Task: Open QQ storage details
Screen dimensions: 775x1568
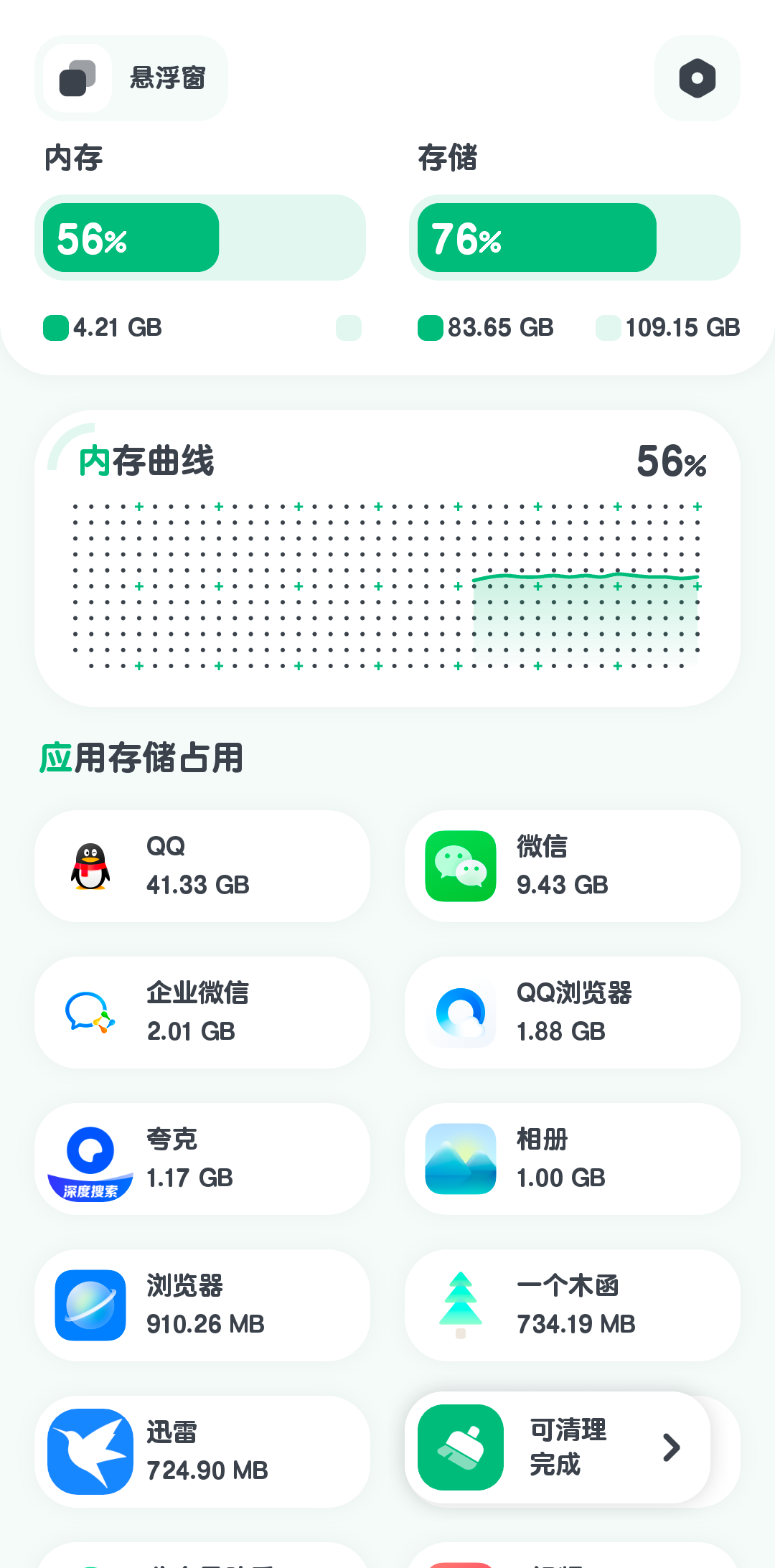Action: click(x=202, y=866)
